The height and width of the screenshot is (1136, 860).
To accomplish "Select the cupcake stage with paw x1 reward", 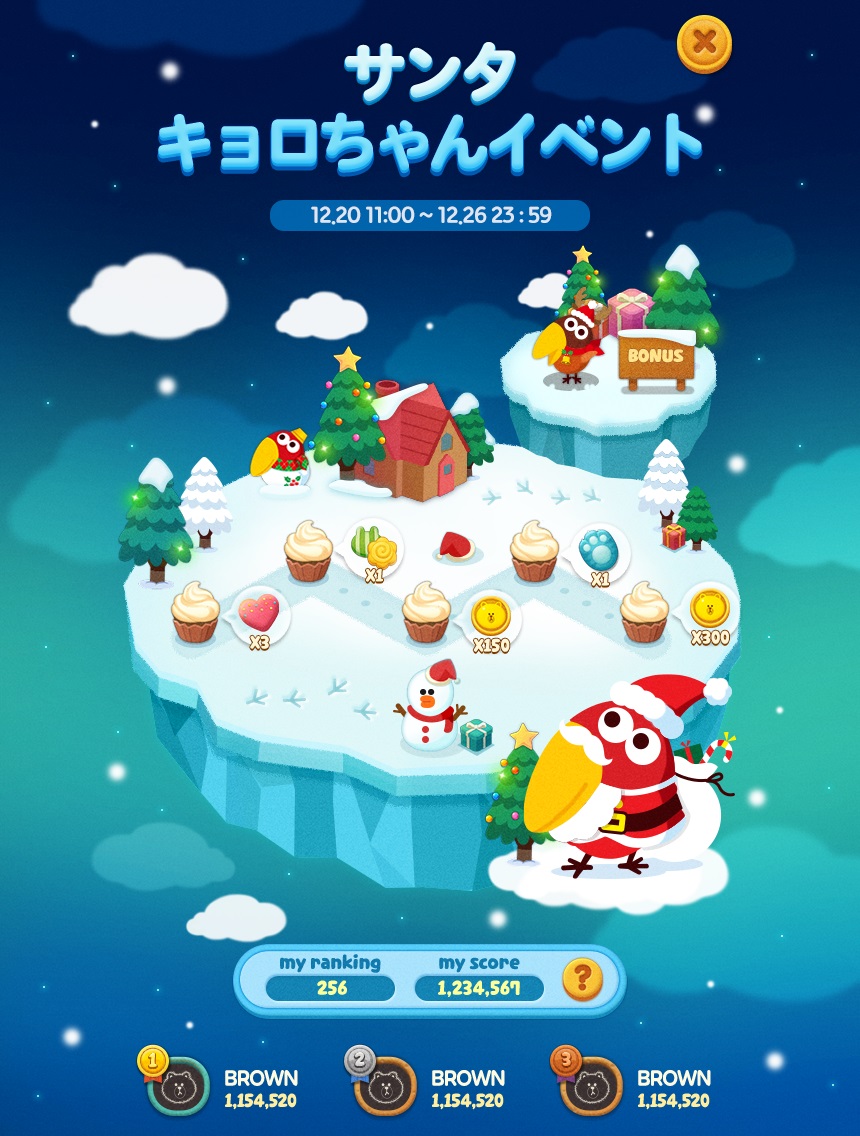I will 535,552.
